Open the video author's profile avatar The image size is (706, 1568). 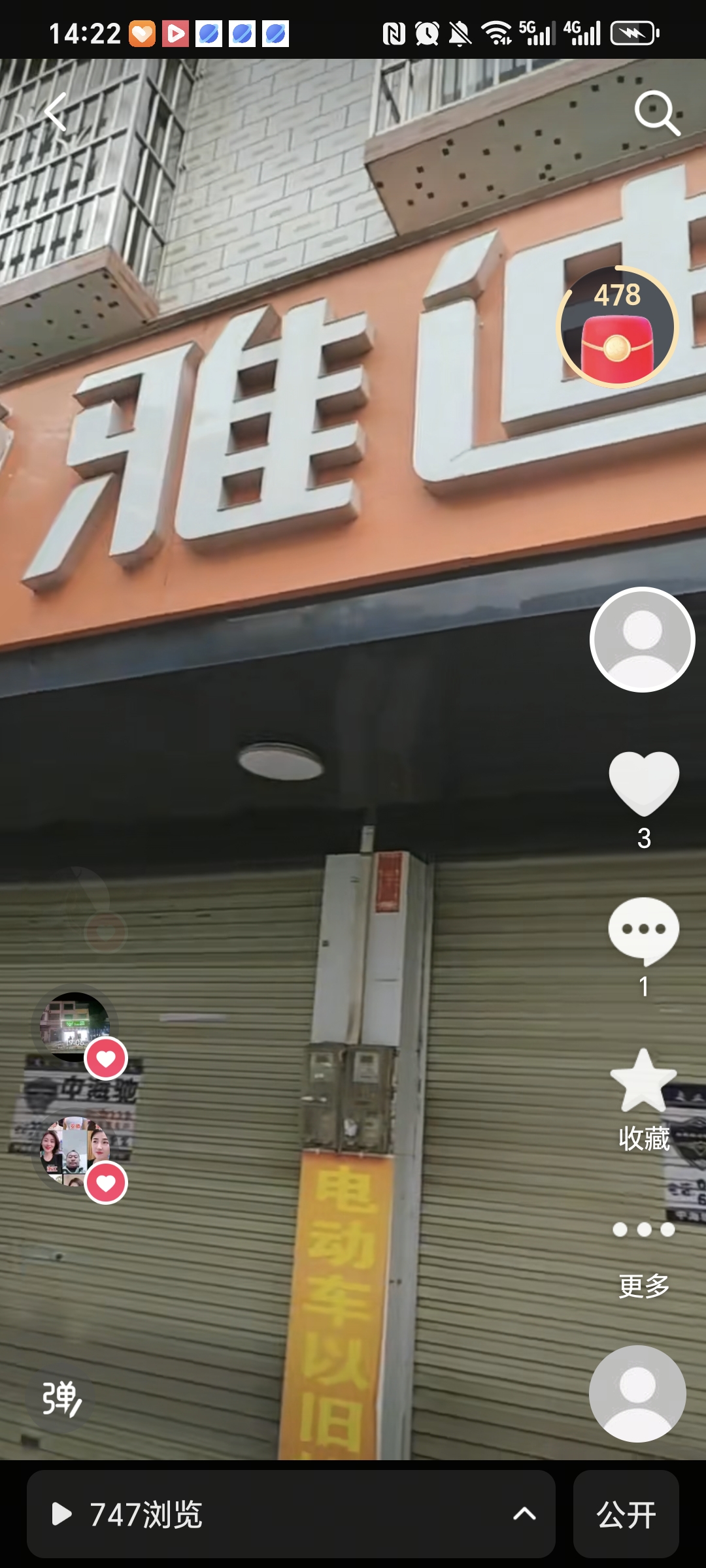642,640
